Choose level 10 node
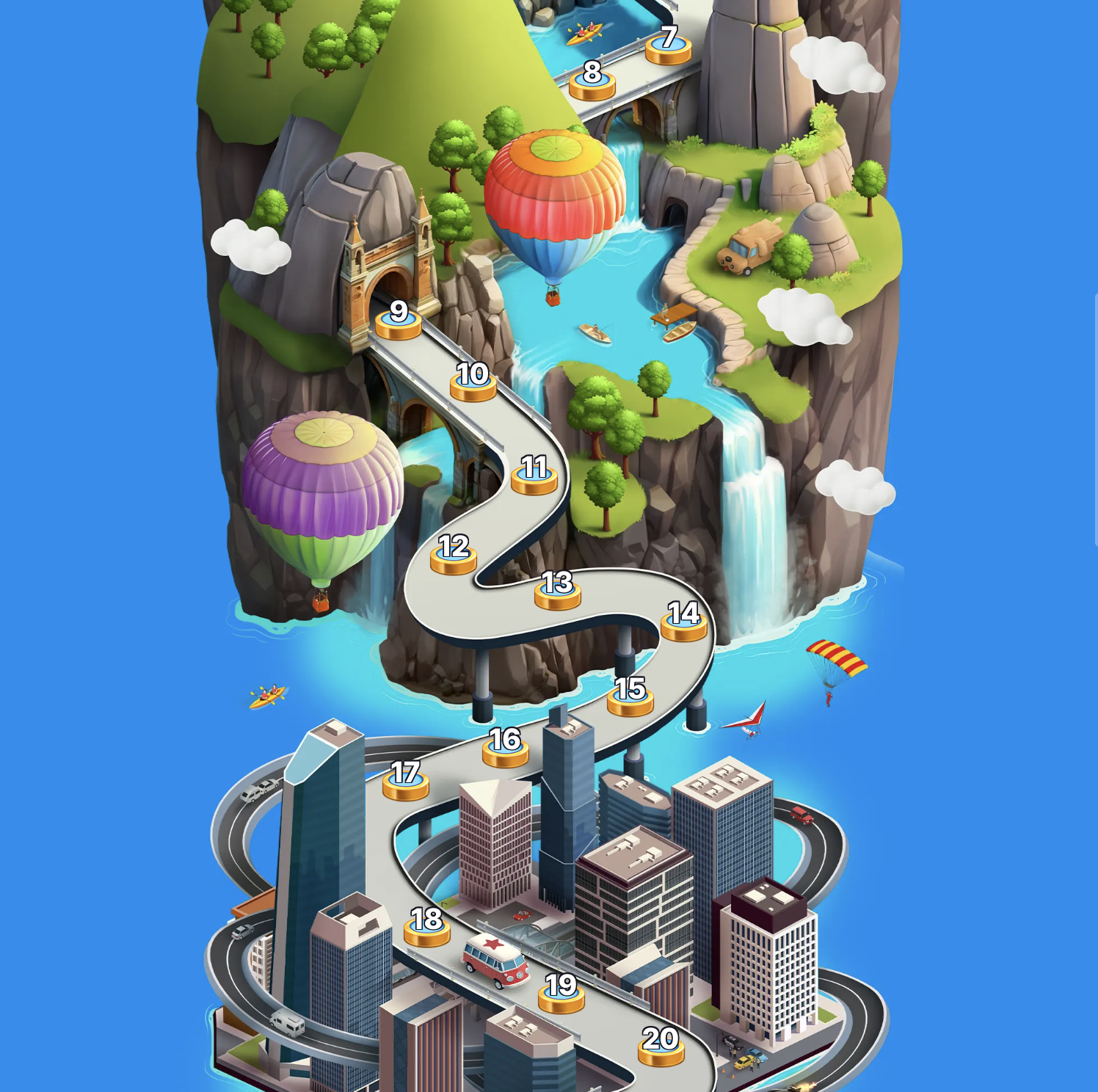The image size is (1098, 1092). click(x=473, y=382)
